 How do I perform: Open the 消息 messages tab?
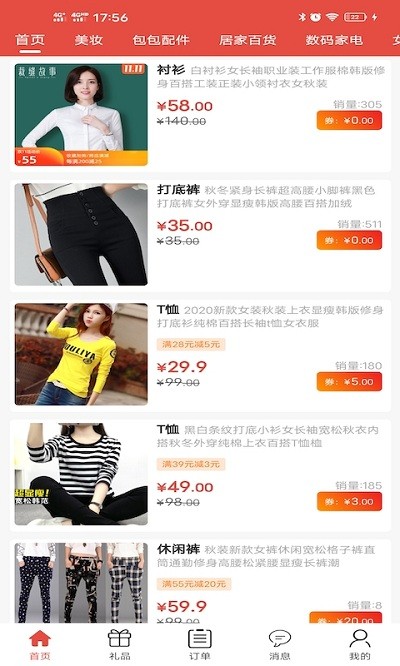pos(279,645)
